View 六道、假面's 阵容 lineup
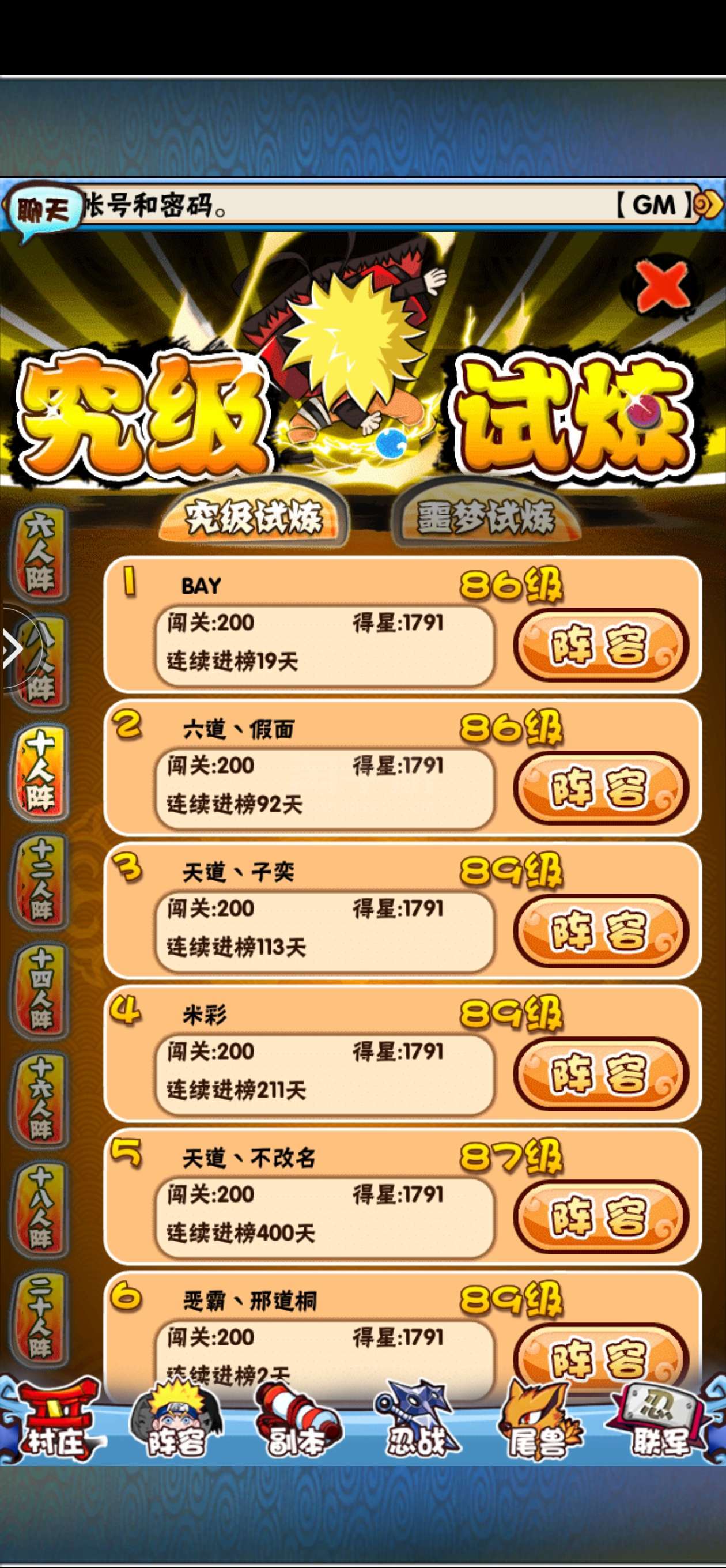726x1568 pixels. (600, 788)
